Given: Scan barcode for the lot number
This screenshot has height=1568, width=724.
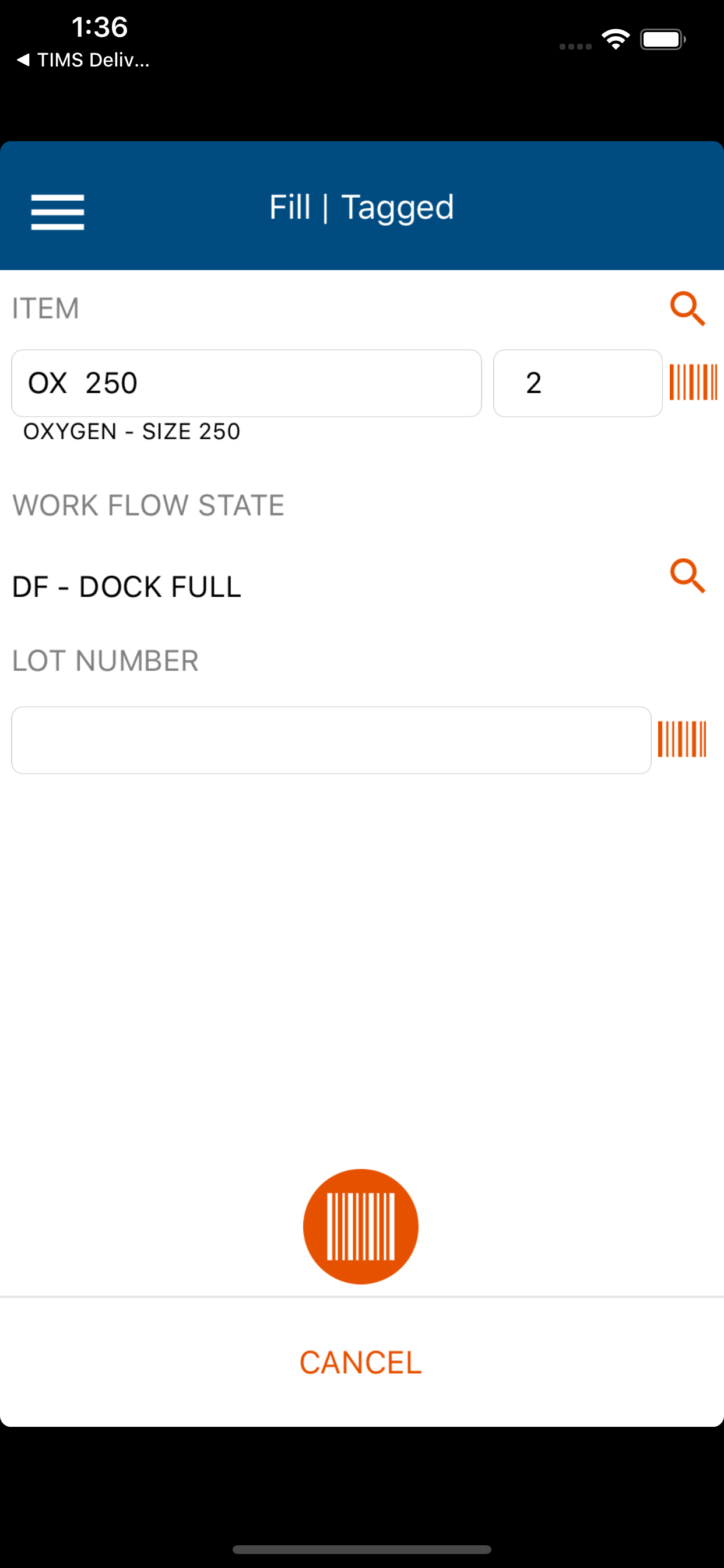Looking at the screenshot, I should pyautogui.click(x=682, y=739).
